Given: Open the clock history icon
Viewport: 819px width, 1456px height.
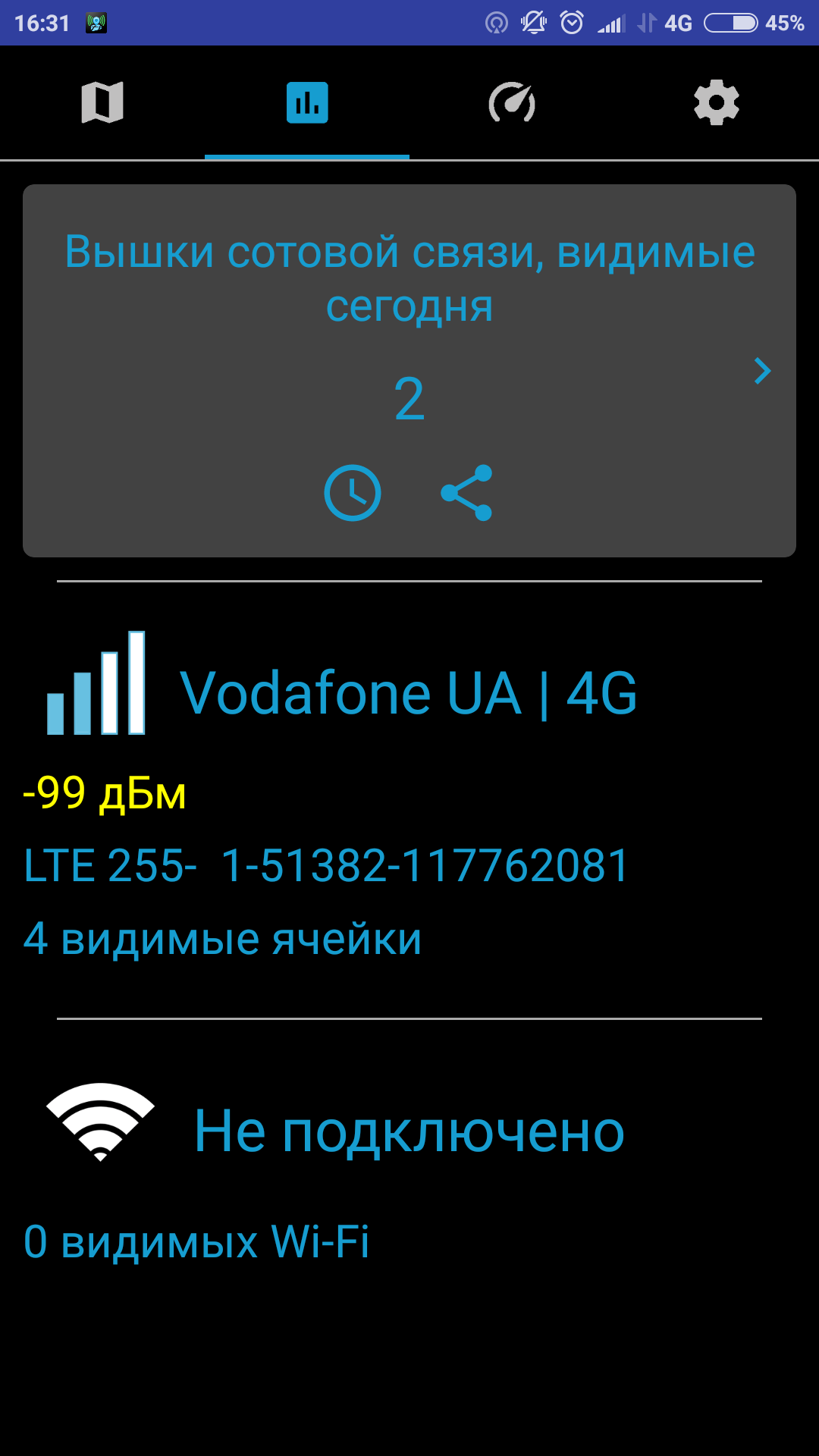Looking at the screenshot, I should [x=353, y=493].
